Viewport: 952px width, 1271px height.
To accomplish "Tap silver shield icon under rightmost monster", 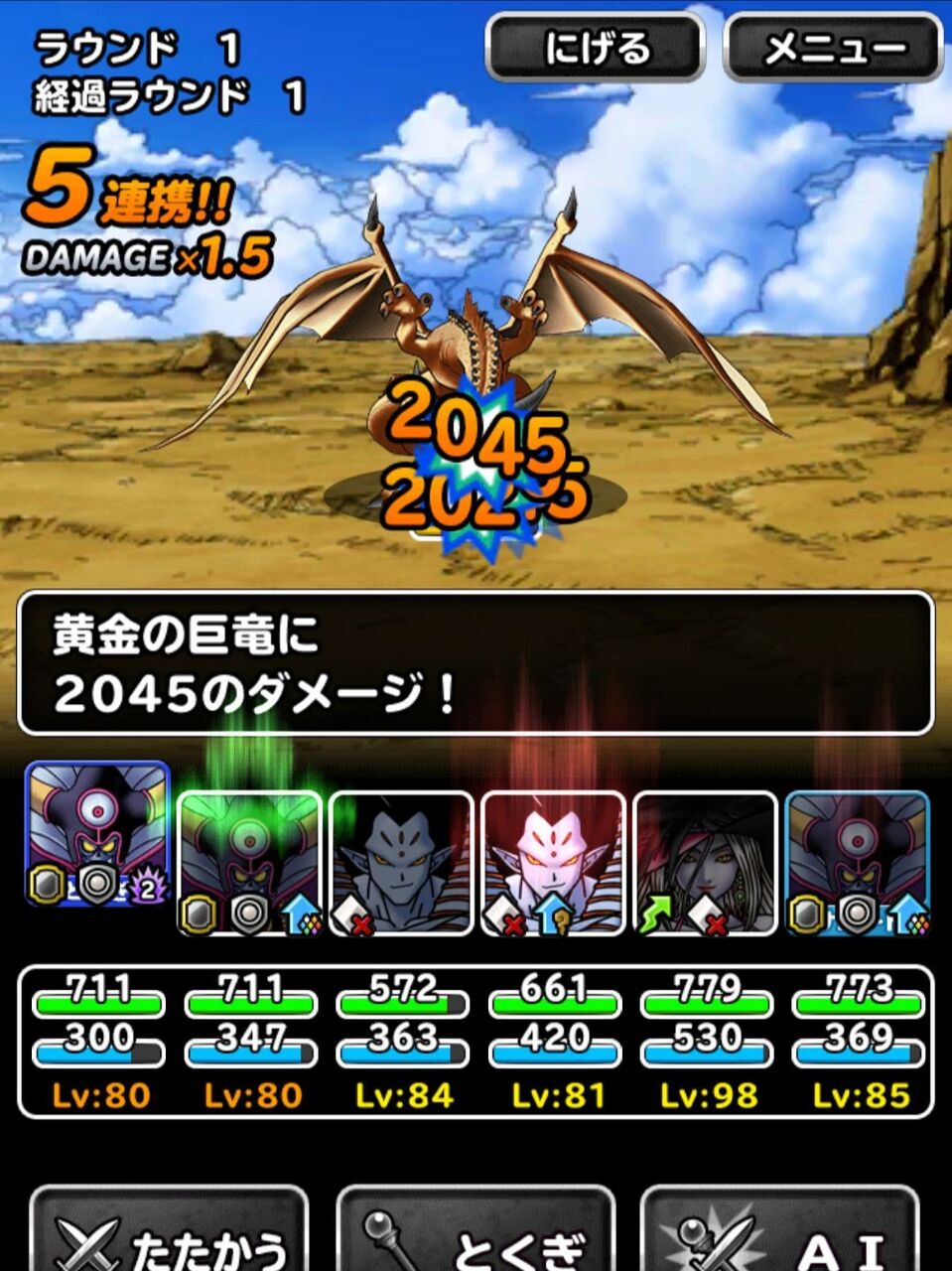I will [855, 914].
